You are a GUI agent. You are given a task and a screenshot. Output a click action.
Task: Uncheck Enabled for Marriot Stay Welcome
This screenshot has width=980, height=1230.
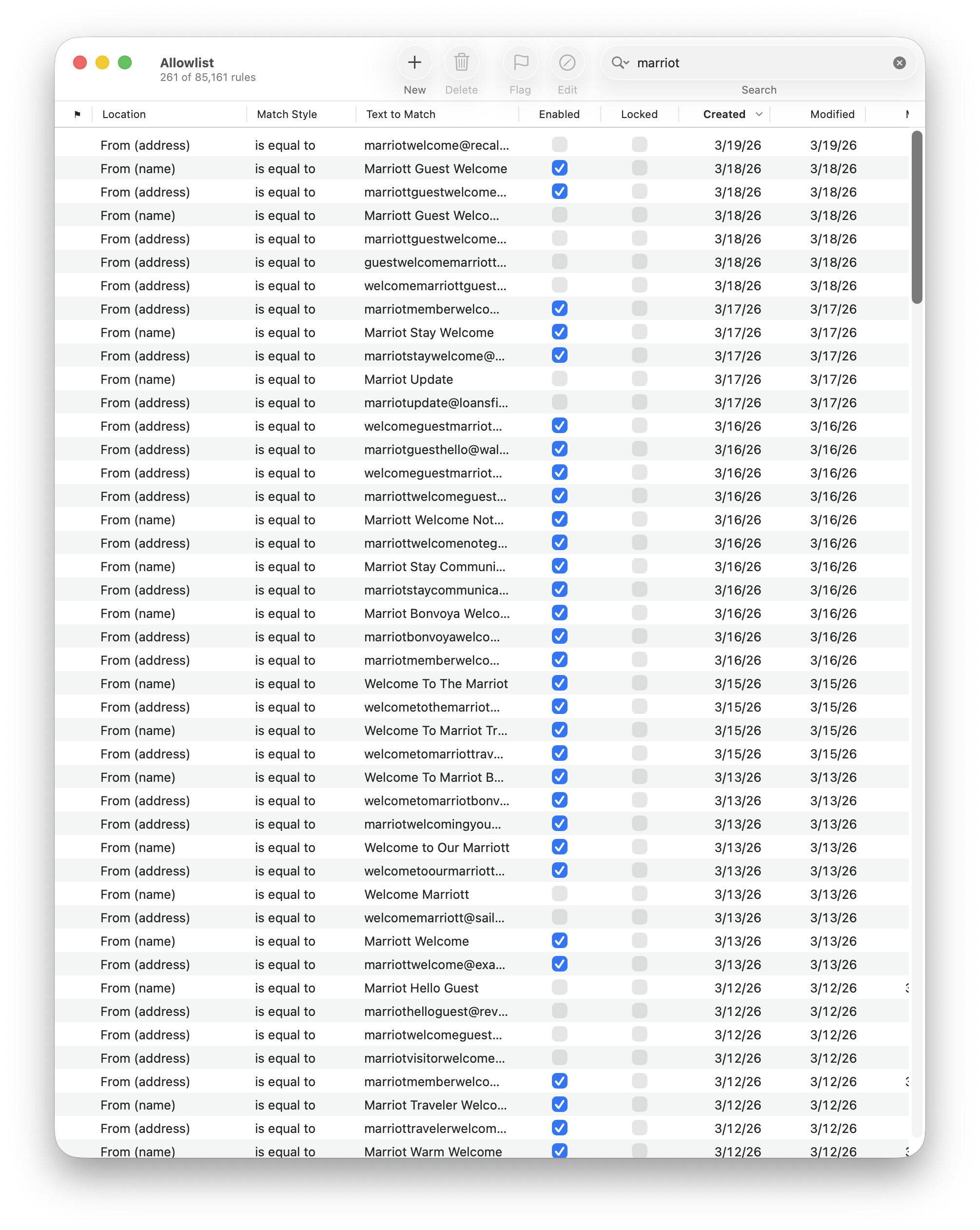point(560,332)
